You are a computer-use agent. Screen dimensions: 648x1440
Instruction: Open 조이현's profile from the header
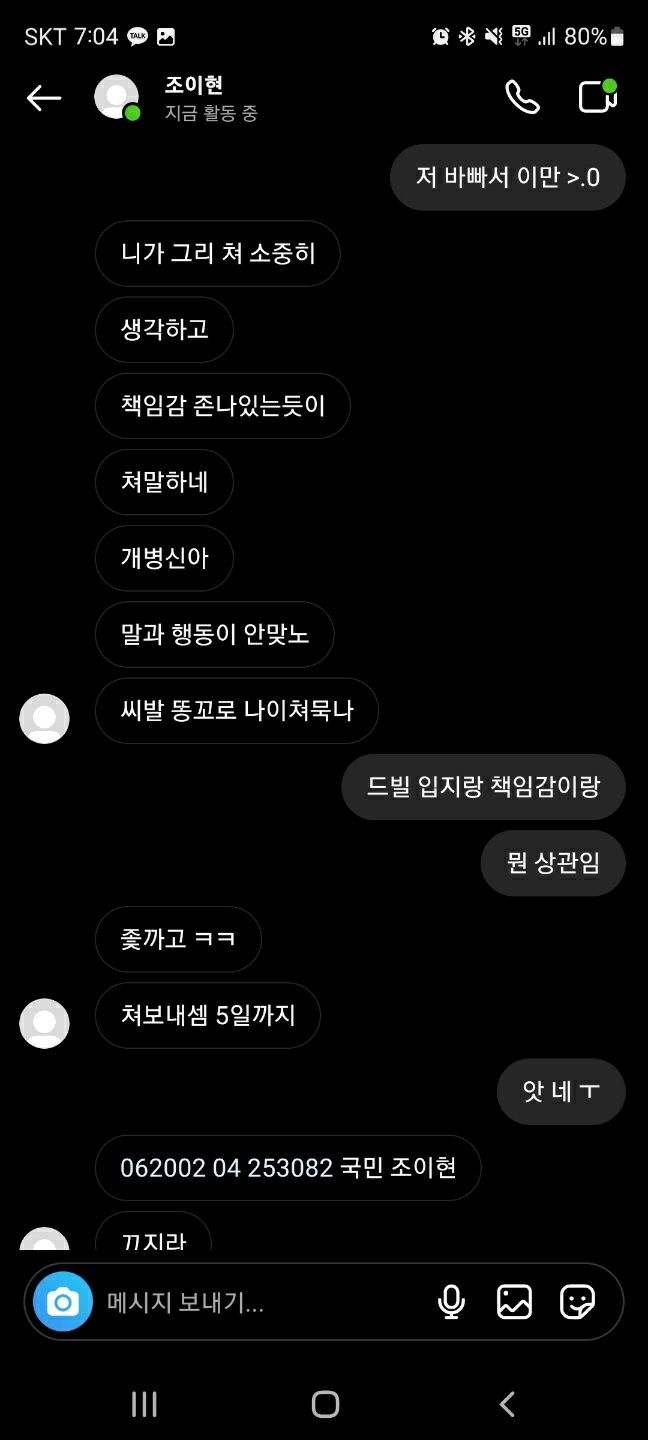(192, 98)
